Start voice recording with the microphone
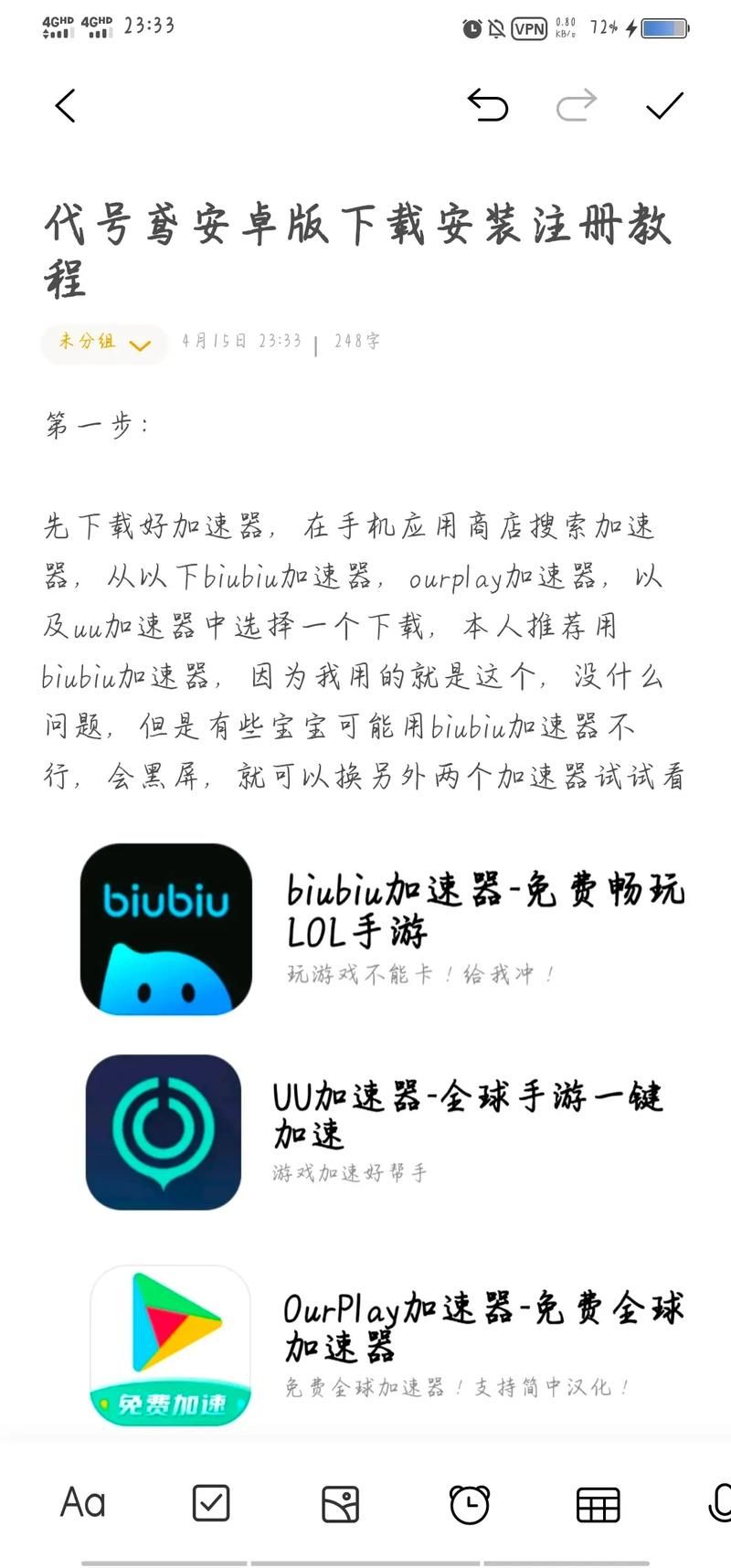The image size is (731, 1568). pyautogui.click(x=720, y=1502)
